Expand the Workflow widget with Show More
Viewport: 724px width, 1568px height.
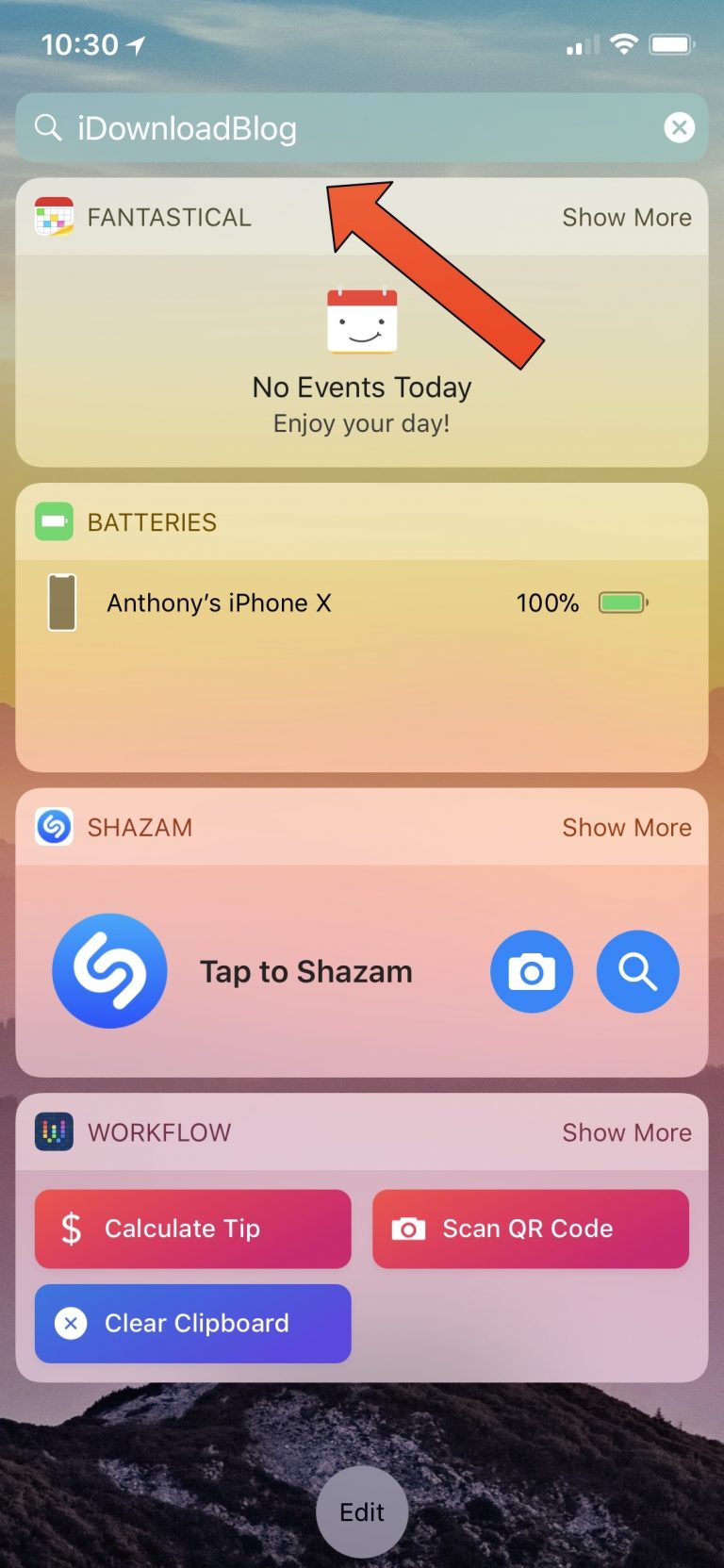click(x=626, y=1132)
